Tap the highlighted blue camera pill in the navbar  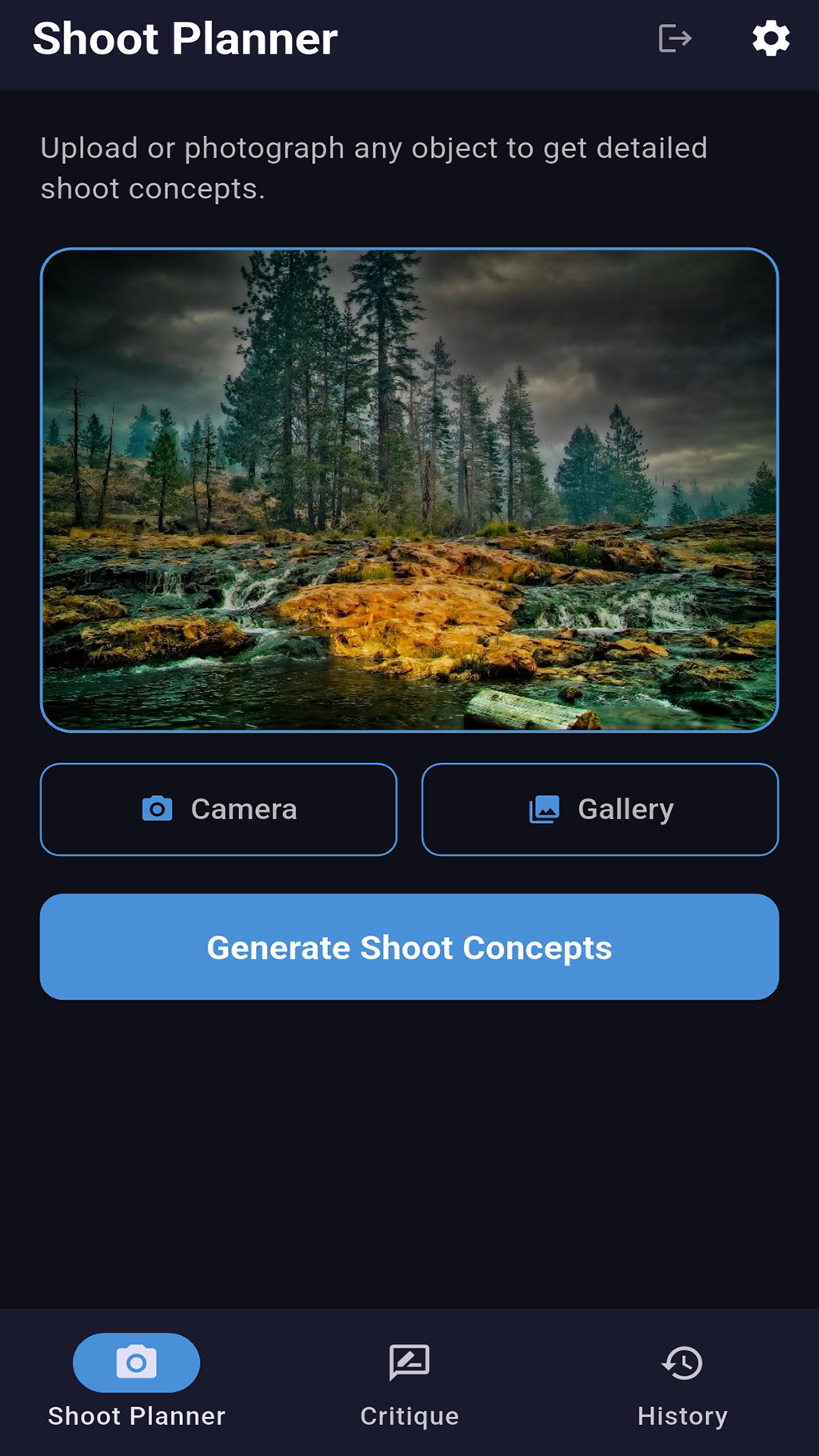[136, 1362]
